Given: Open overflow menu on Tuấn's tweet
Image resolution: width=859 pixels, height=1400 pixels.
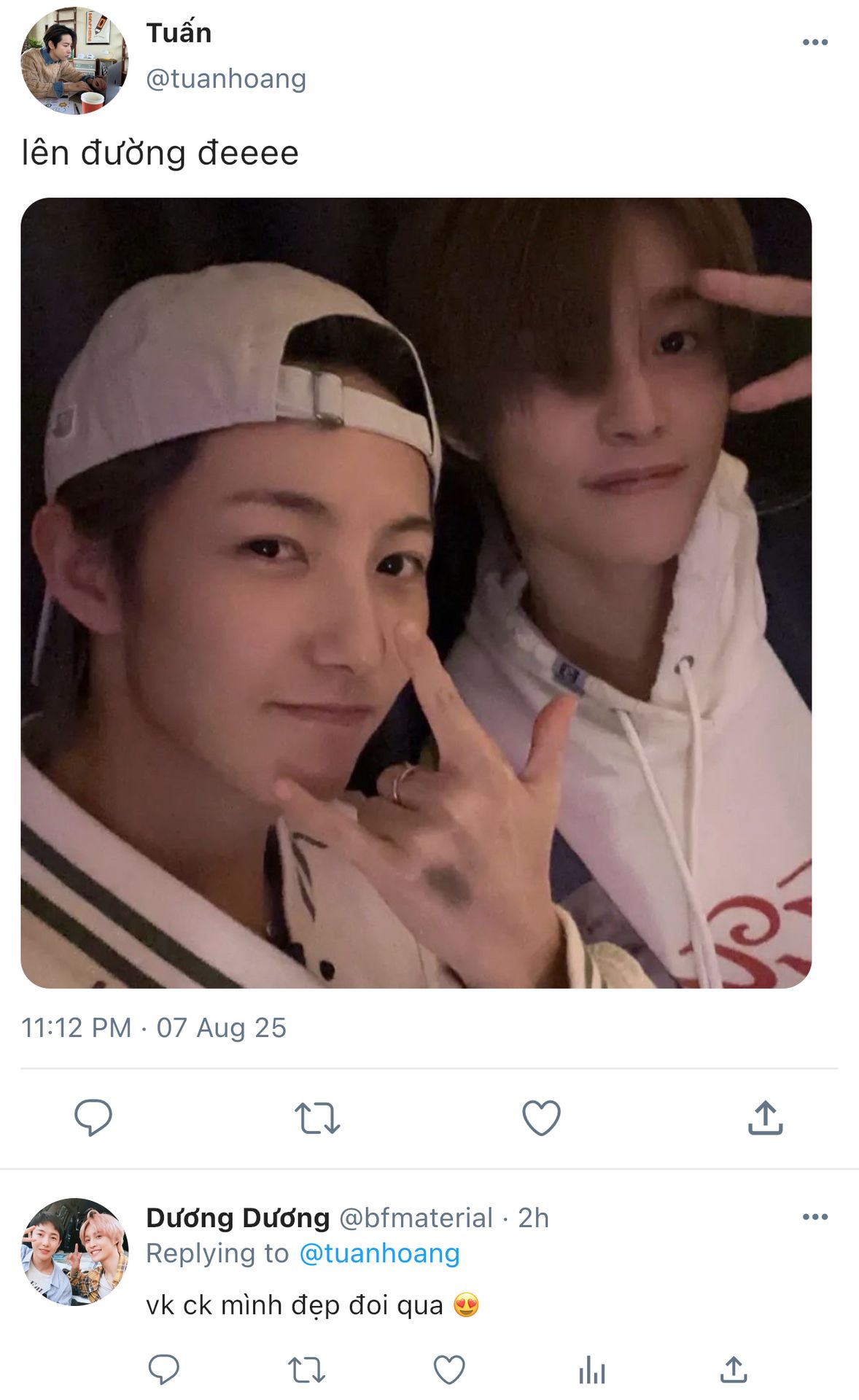Looking at the screenshot, I should coord(815,42).
